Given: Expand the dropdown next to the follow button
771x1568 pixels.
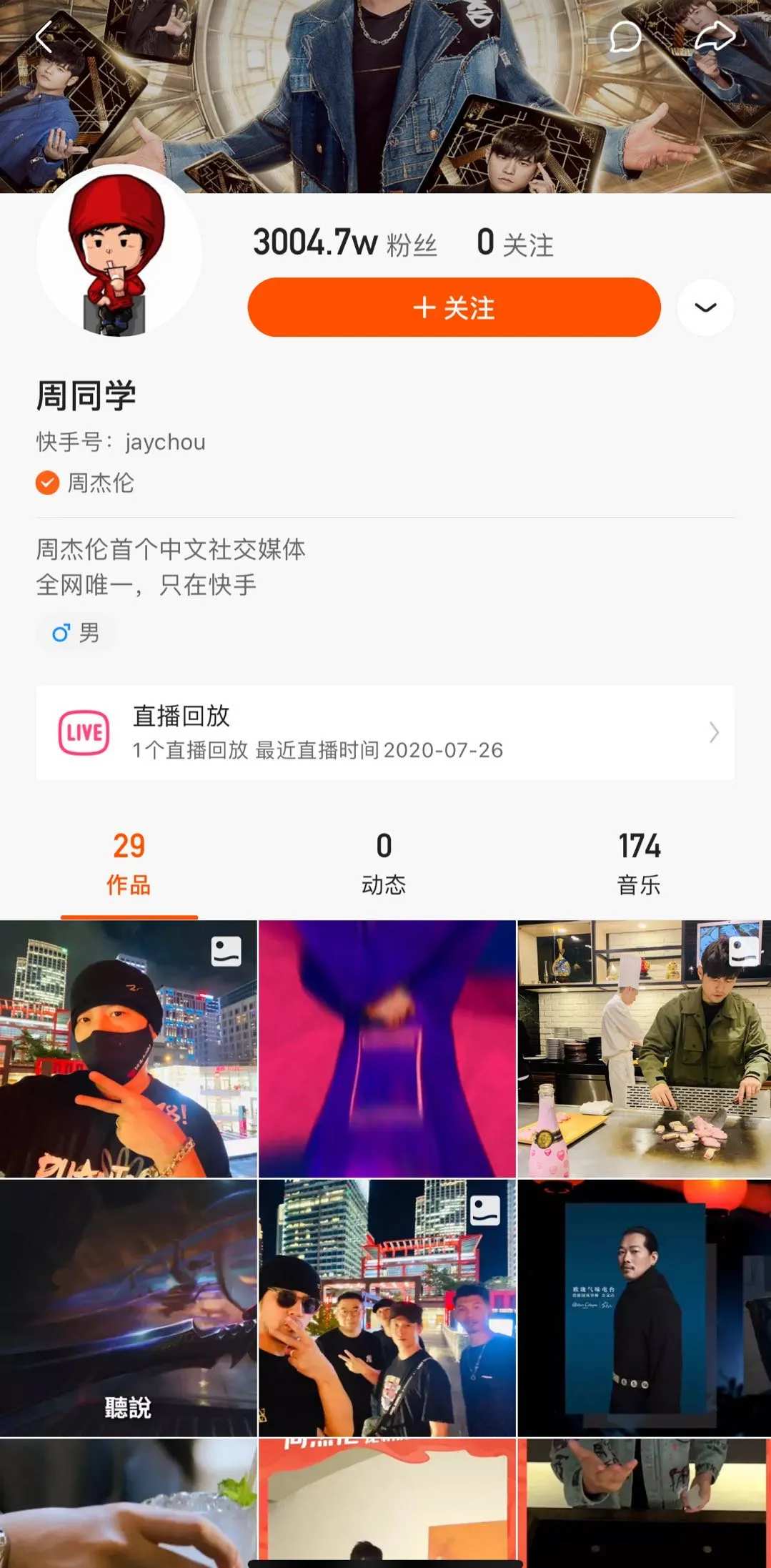Looking at the screenshot, I should (x=705, y=307).
